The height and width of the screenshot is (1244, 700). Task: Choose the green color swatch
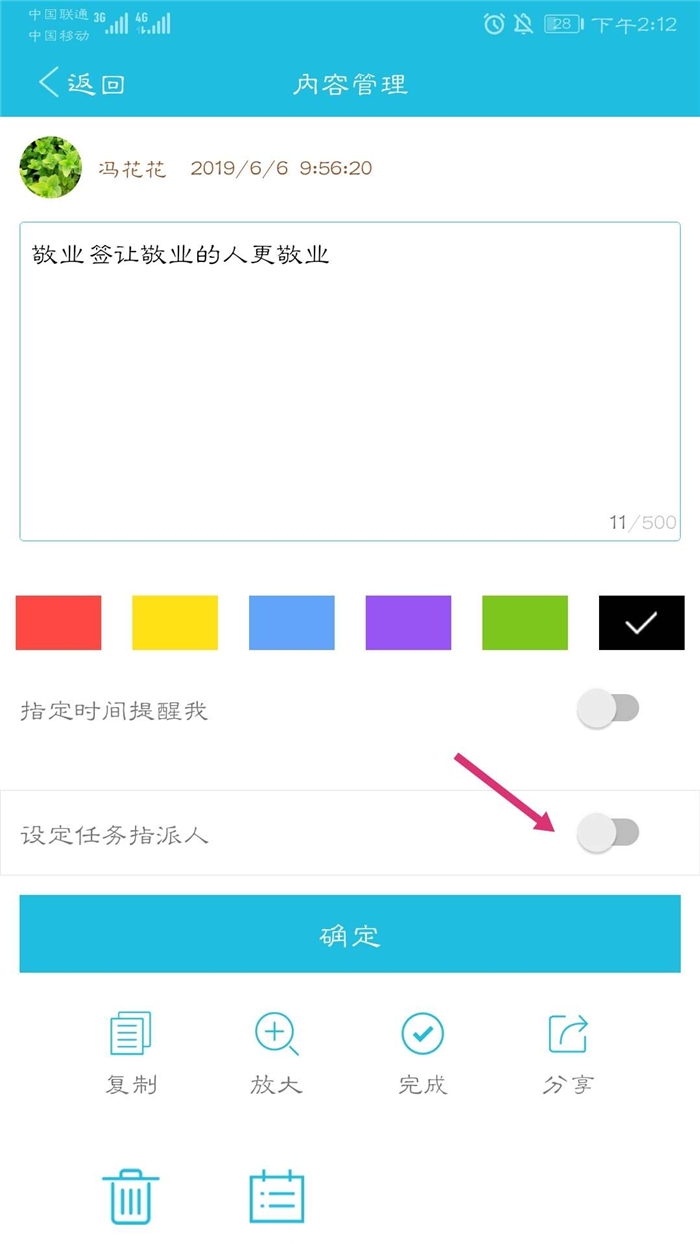(525, 623)
